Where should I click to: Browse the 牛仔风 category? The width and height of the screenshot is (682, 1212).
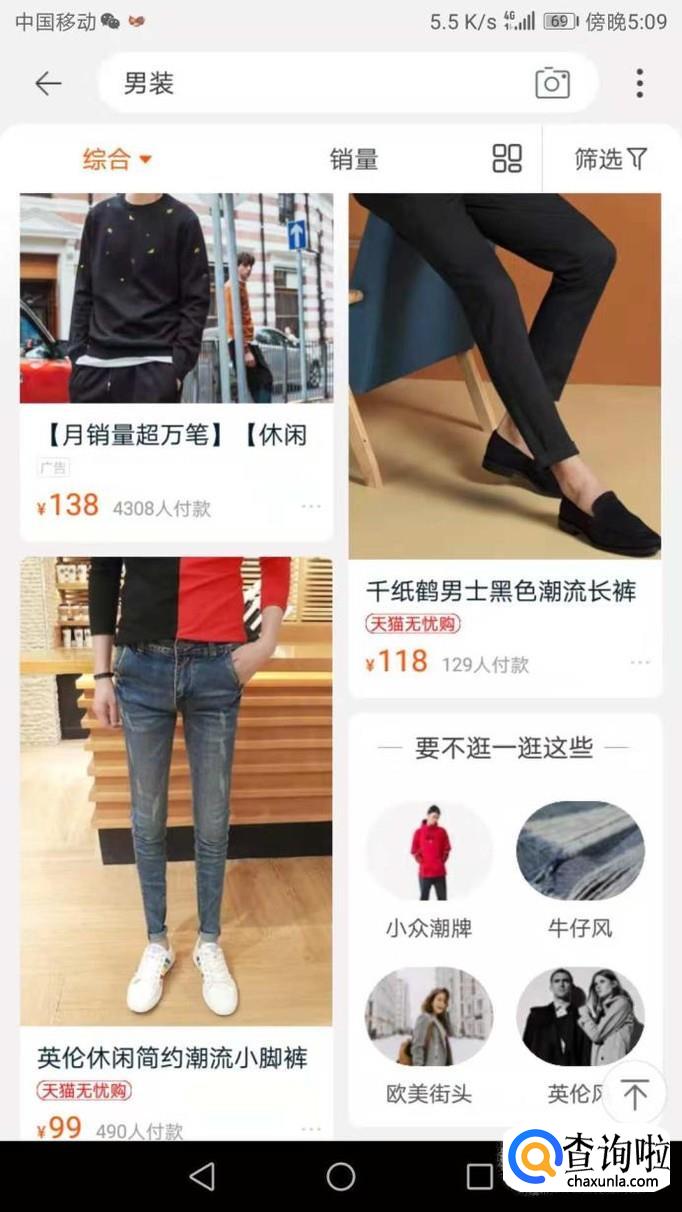[x=580, y=871]
